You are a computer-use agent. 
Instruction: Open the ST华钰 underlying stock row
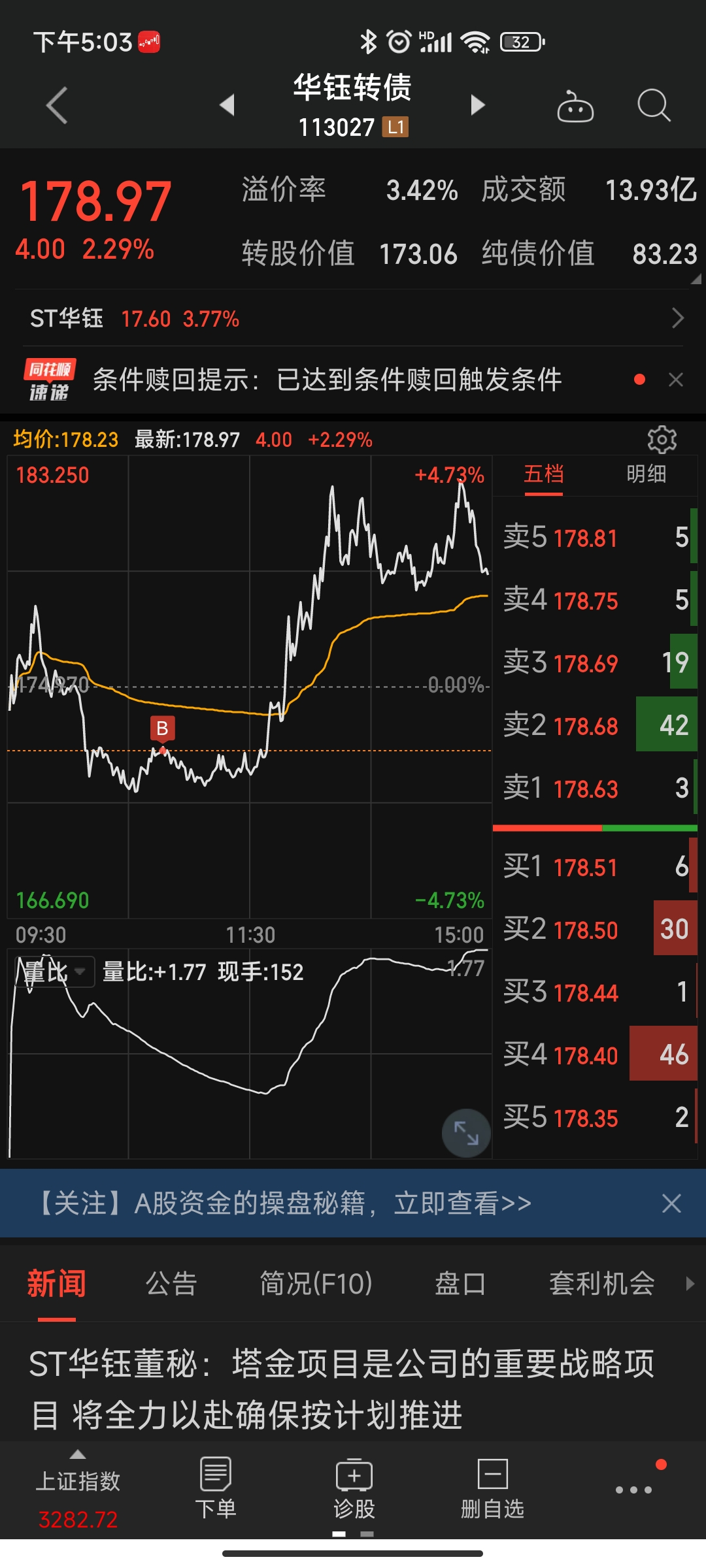click(353, 319)
